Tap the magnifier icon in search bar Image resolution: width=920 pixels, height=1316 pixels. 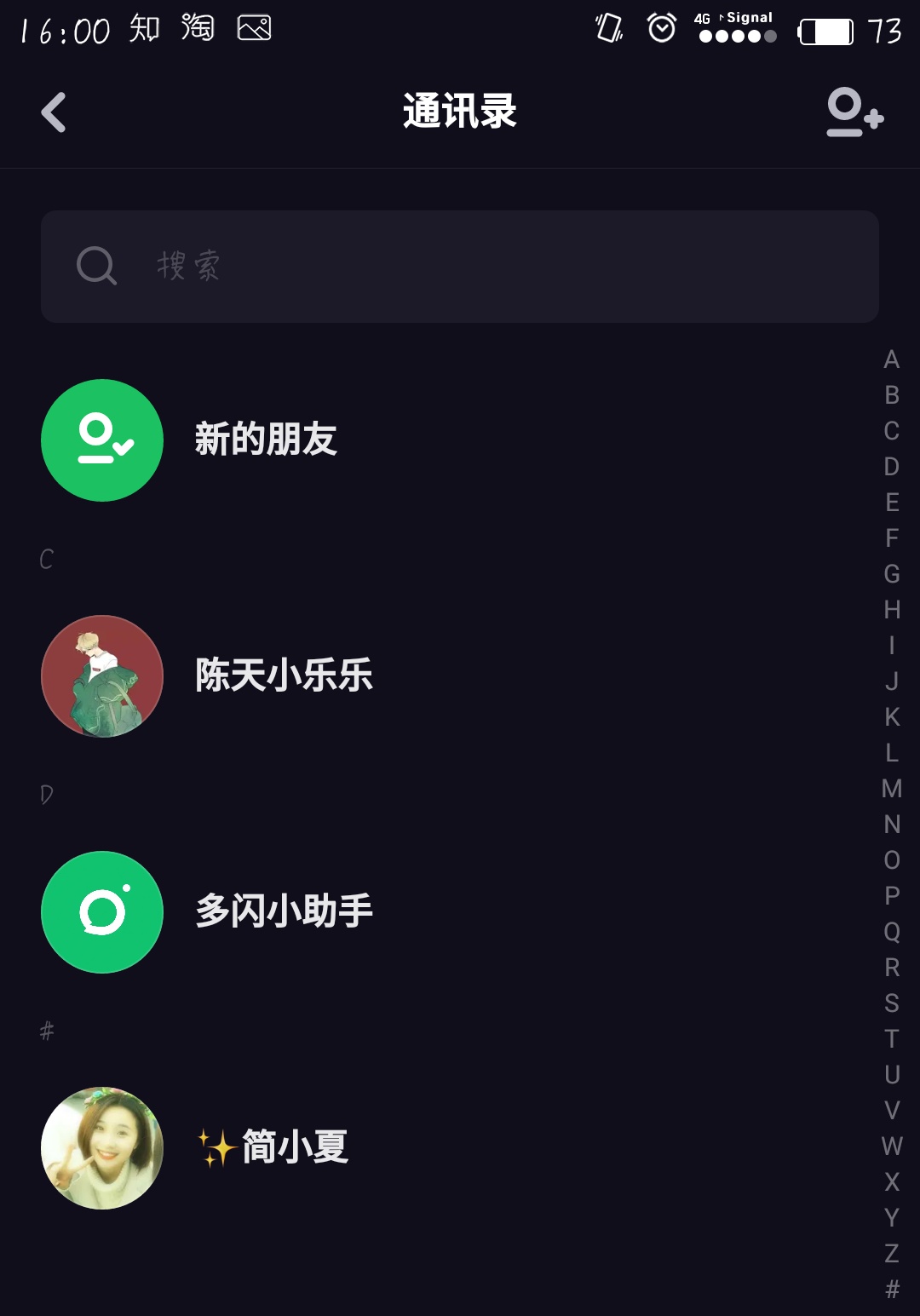coord(95,265)
